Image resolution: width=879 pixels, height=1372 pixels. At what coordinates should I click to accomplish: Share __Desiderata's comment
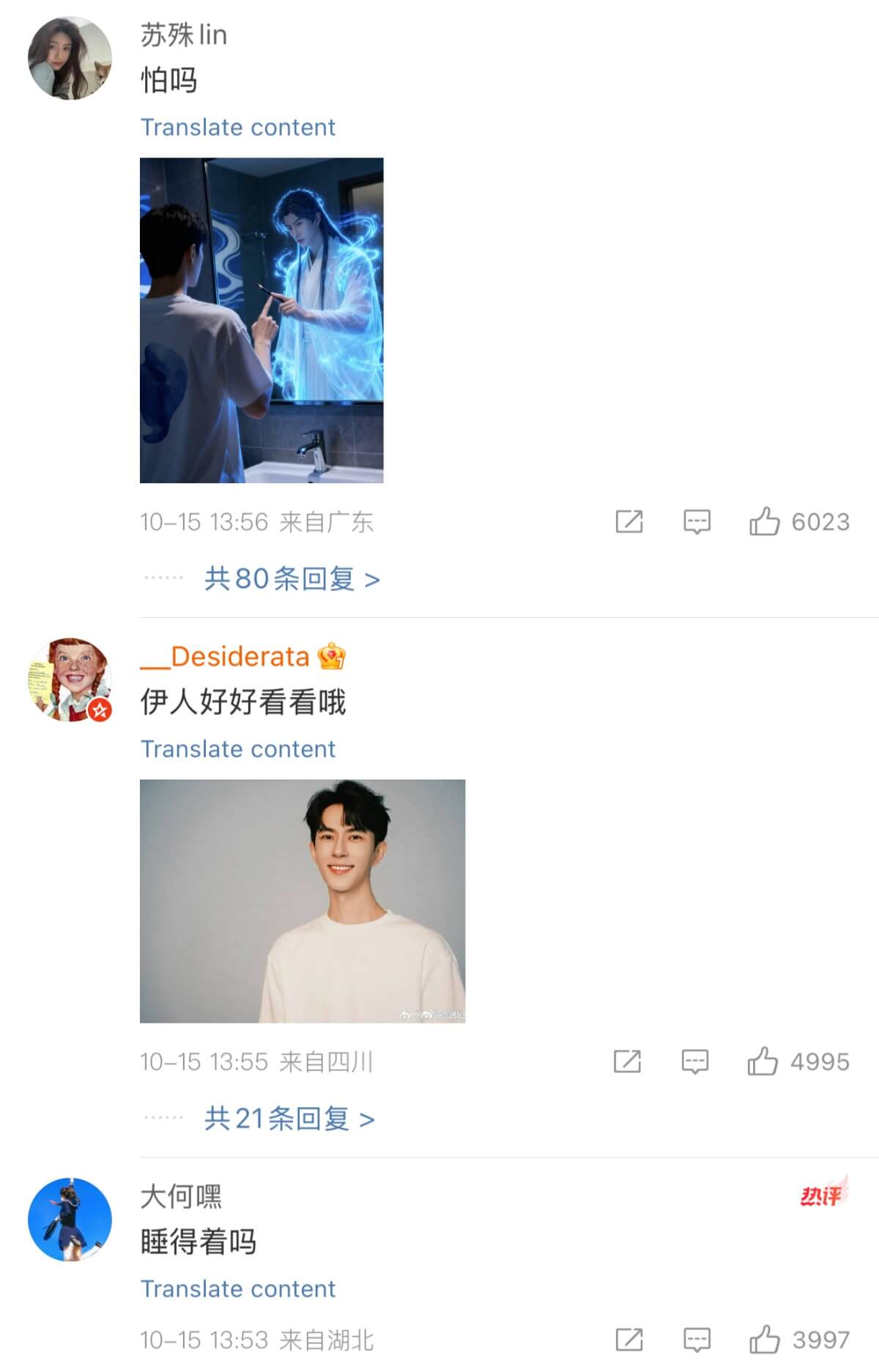(627, 1062)
